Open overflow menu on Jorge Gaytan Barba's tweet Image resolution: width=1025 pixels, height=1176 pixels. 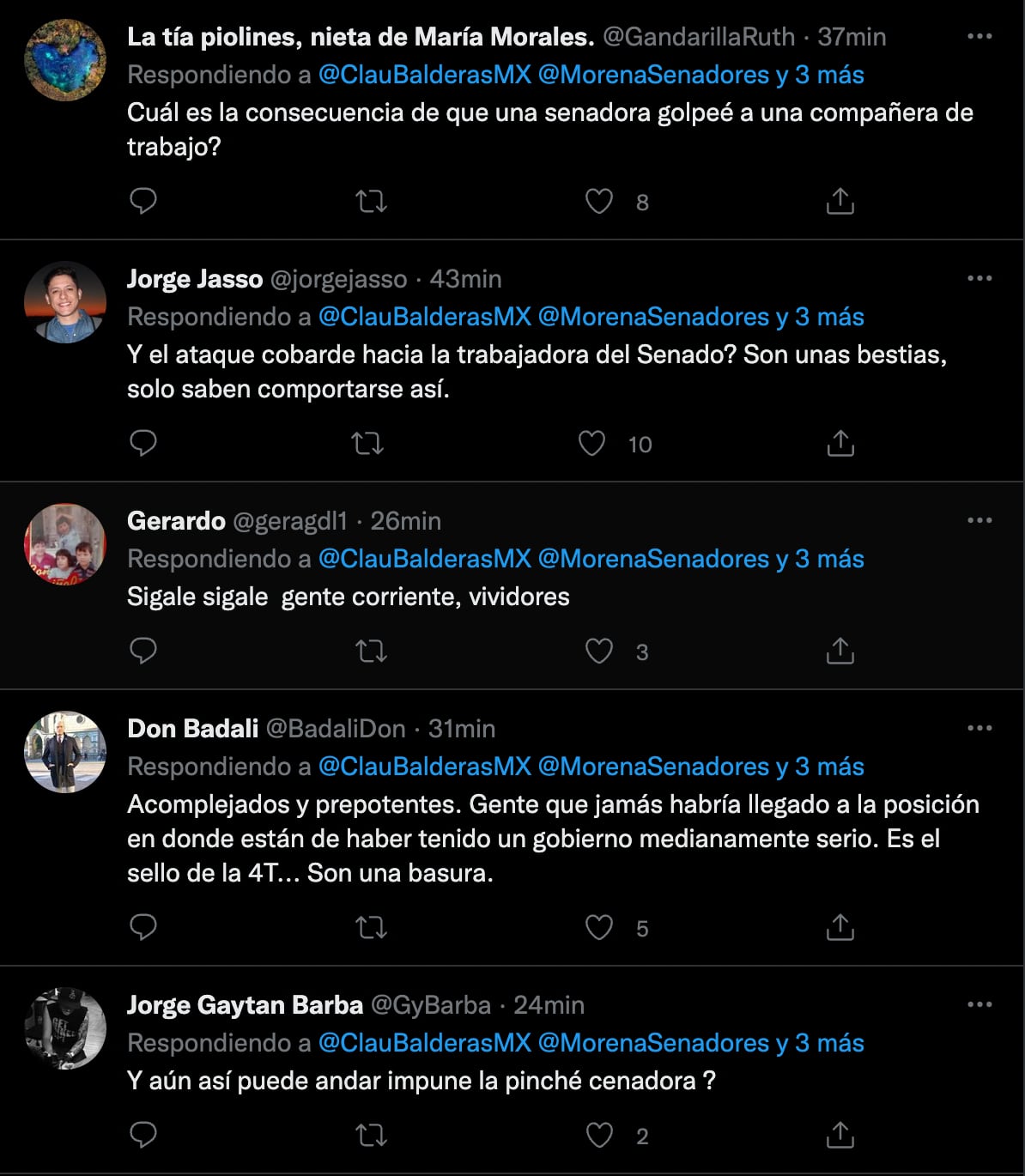(x=979, y=1004)
